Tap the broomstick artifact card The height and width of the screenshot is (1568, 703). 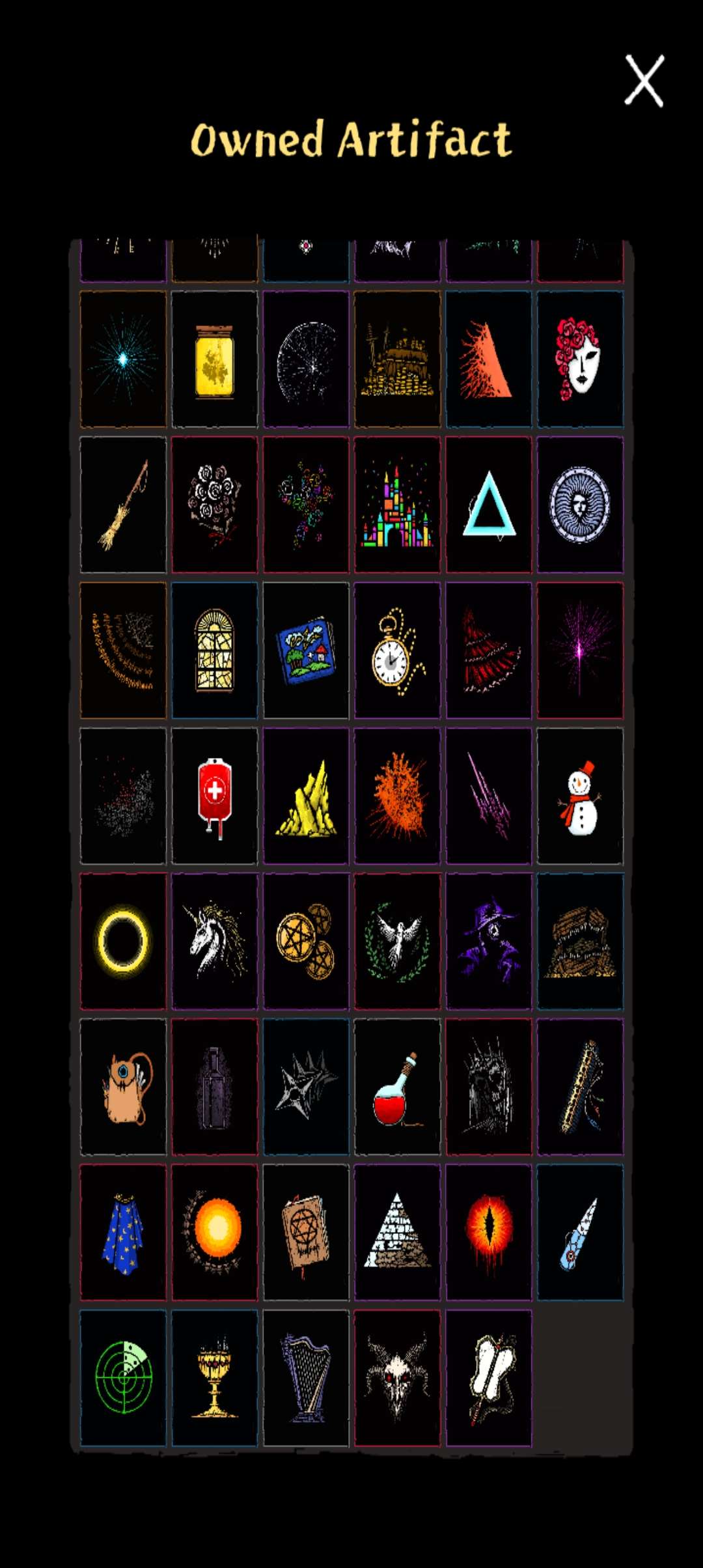(123, 505)
